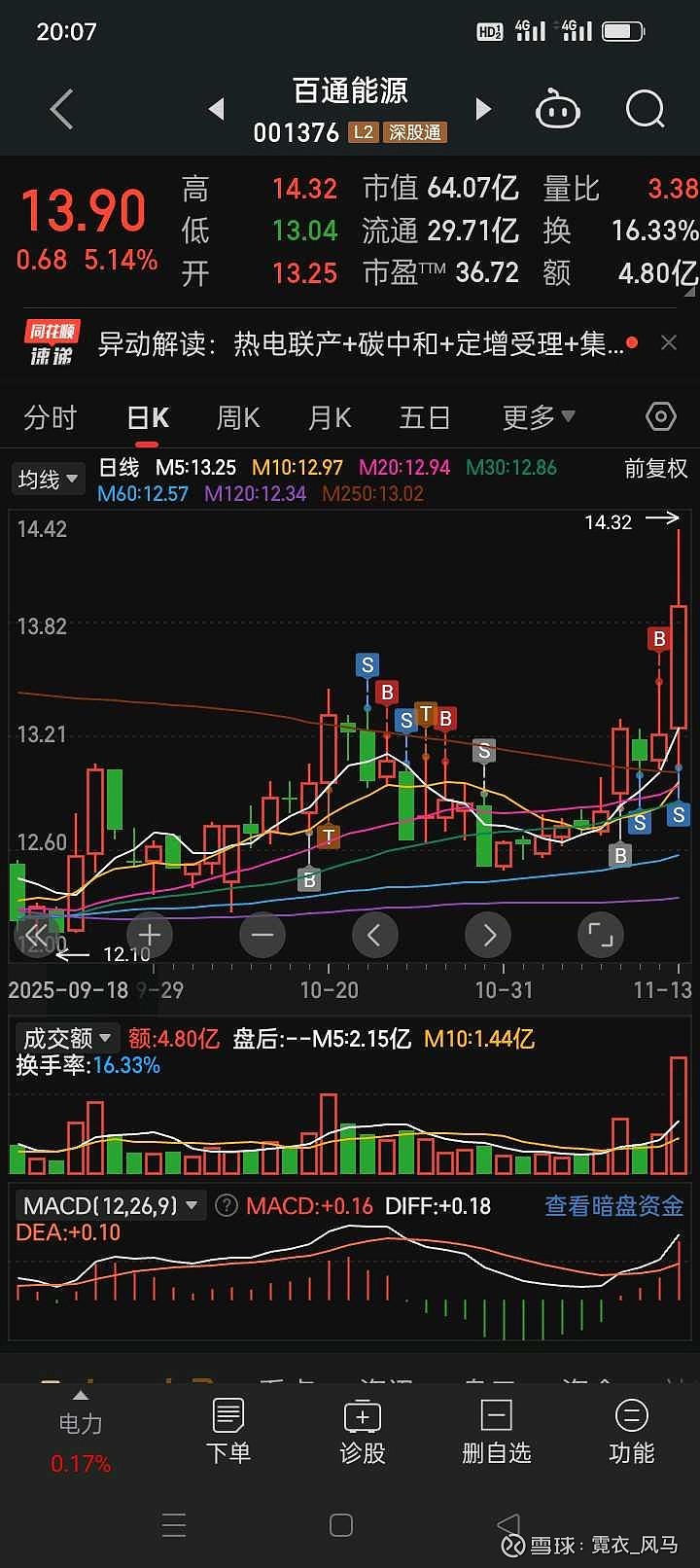Switch to the previous stock

click(x=217, y=109)
